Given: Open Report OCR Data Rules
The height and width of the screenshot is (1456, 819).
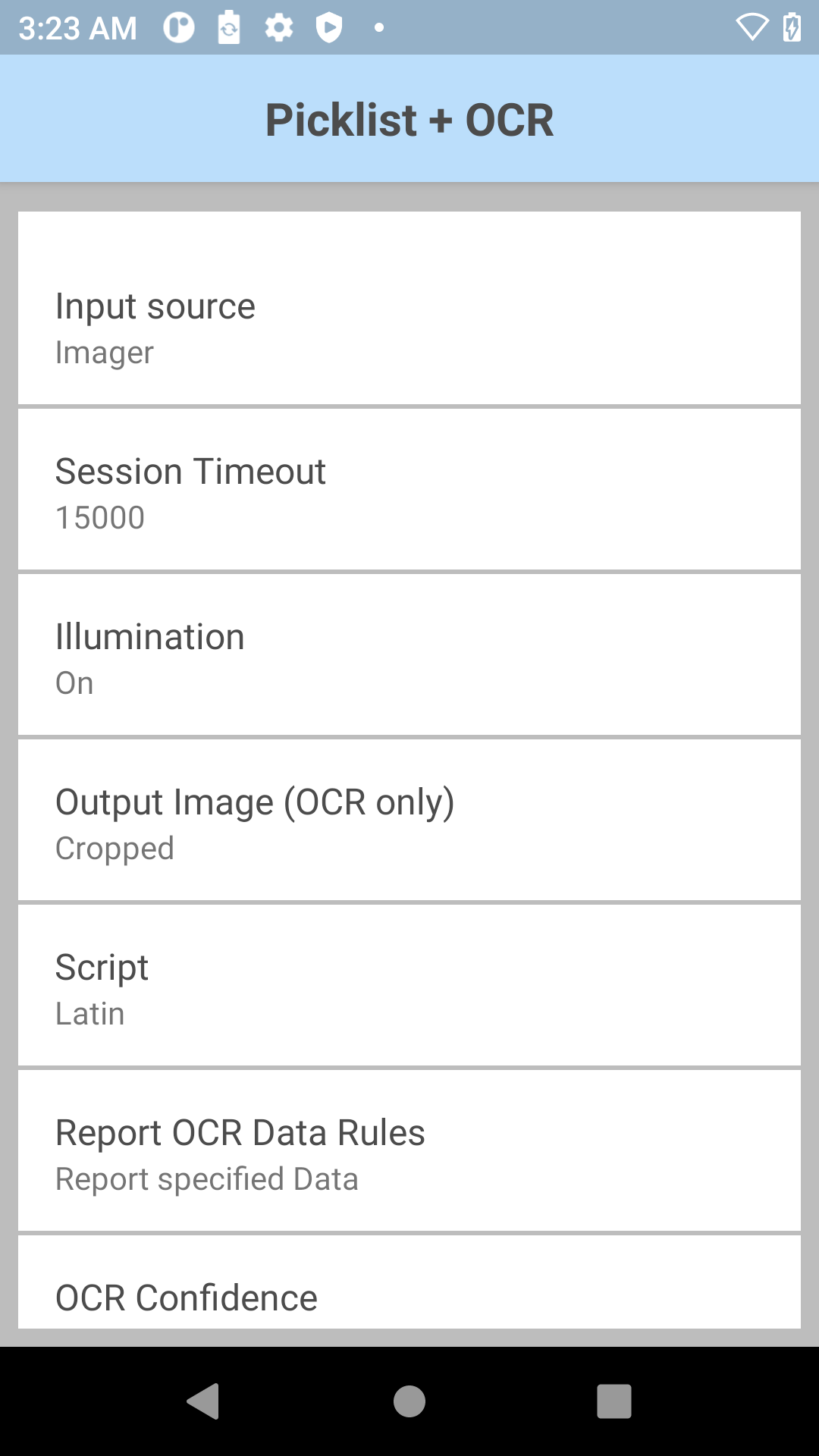Looking at the screenshot, I should [x=409, y=1150].
